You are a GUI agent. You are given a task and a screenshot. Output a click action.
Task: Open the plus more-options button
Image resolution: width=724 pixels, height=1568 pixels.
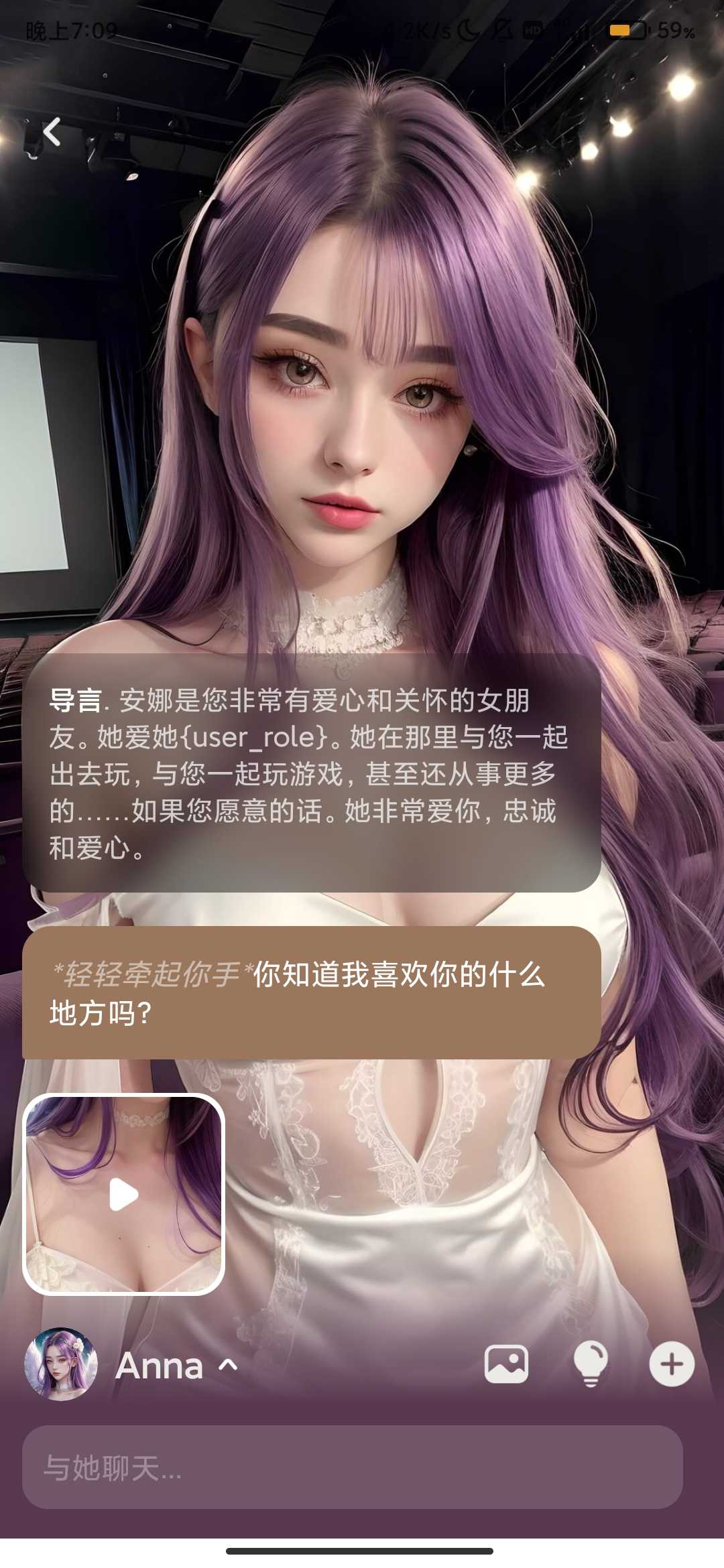[672, 1364]
